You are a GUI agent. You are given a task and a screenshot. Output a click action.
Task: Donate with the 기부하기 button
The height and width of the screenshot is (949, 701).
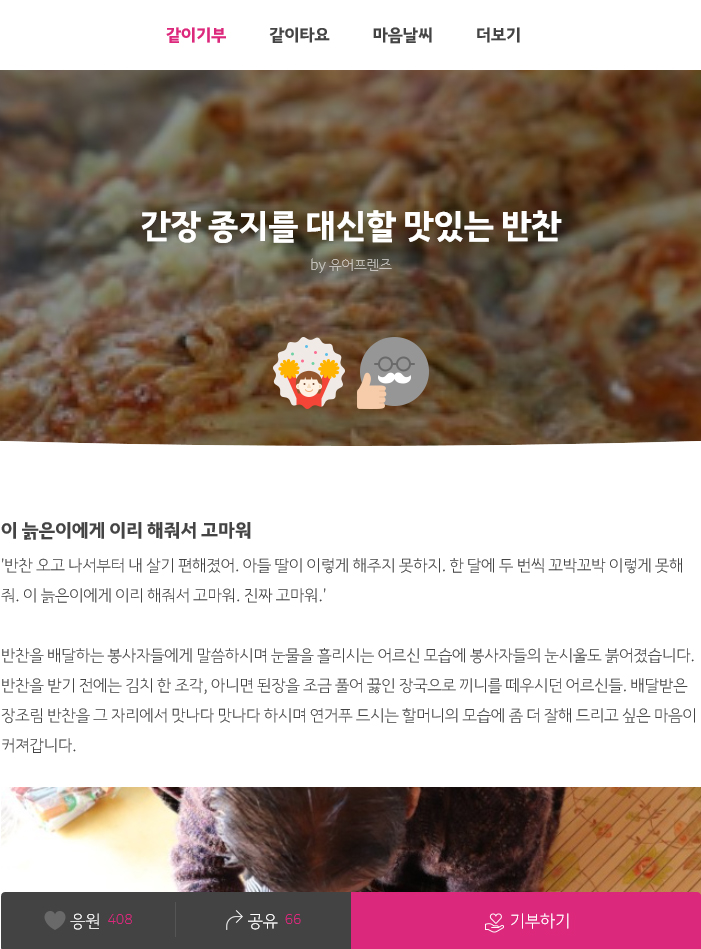(526, 920)
